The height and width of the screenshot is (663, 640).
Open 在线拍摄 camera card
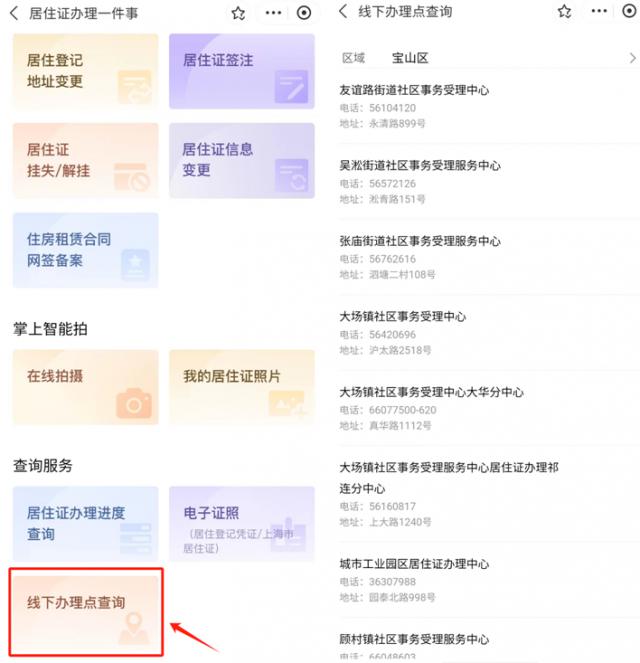[85, 386]
